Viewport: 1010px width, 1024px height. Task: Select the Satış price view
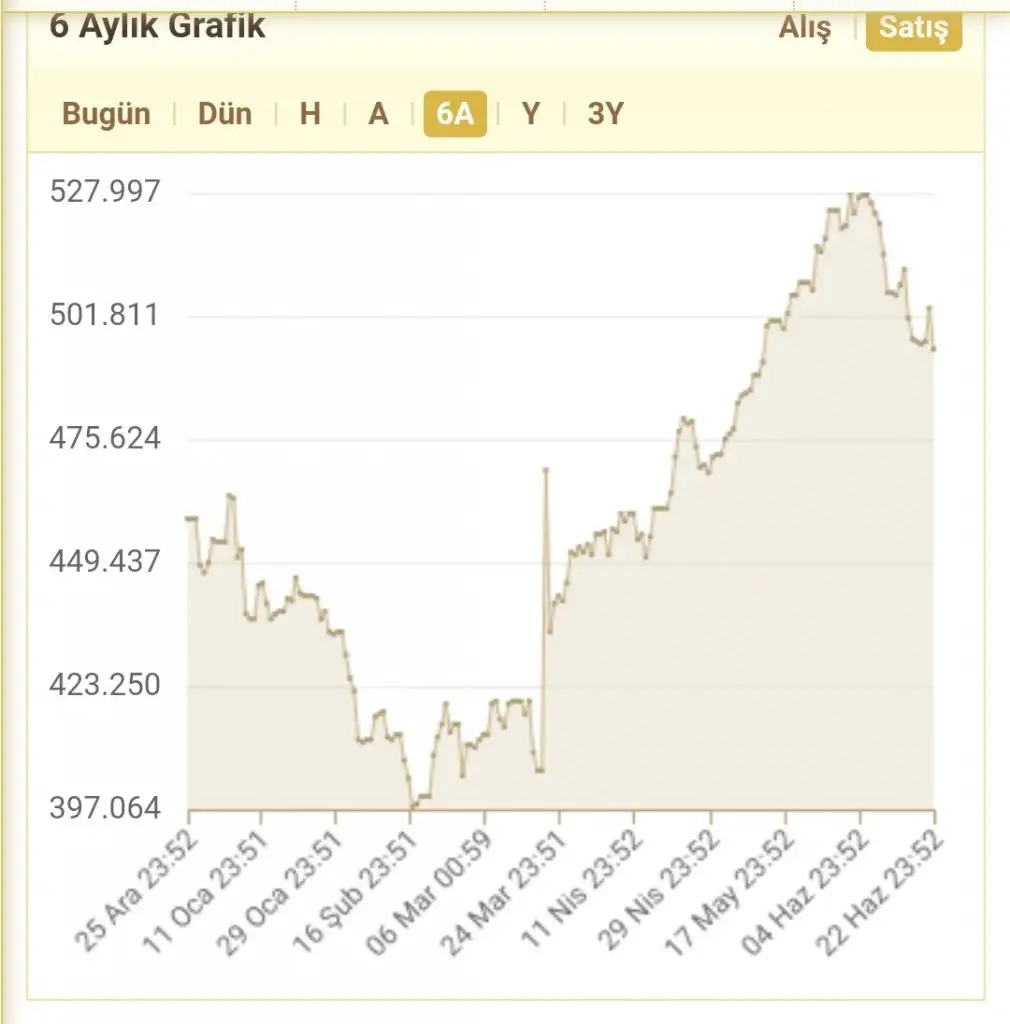[913, 28]
